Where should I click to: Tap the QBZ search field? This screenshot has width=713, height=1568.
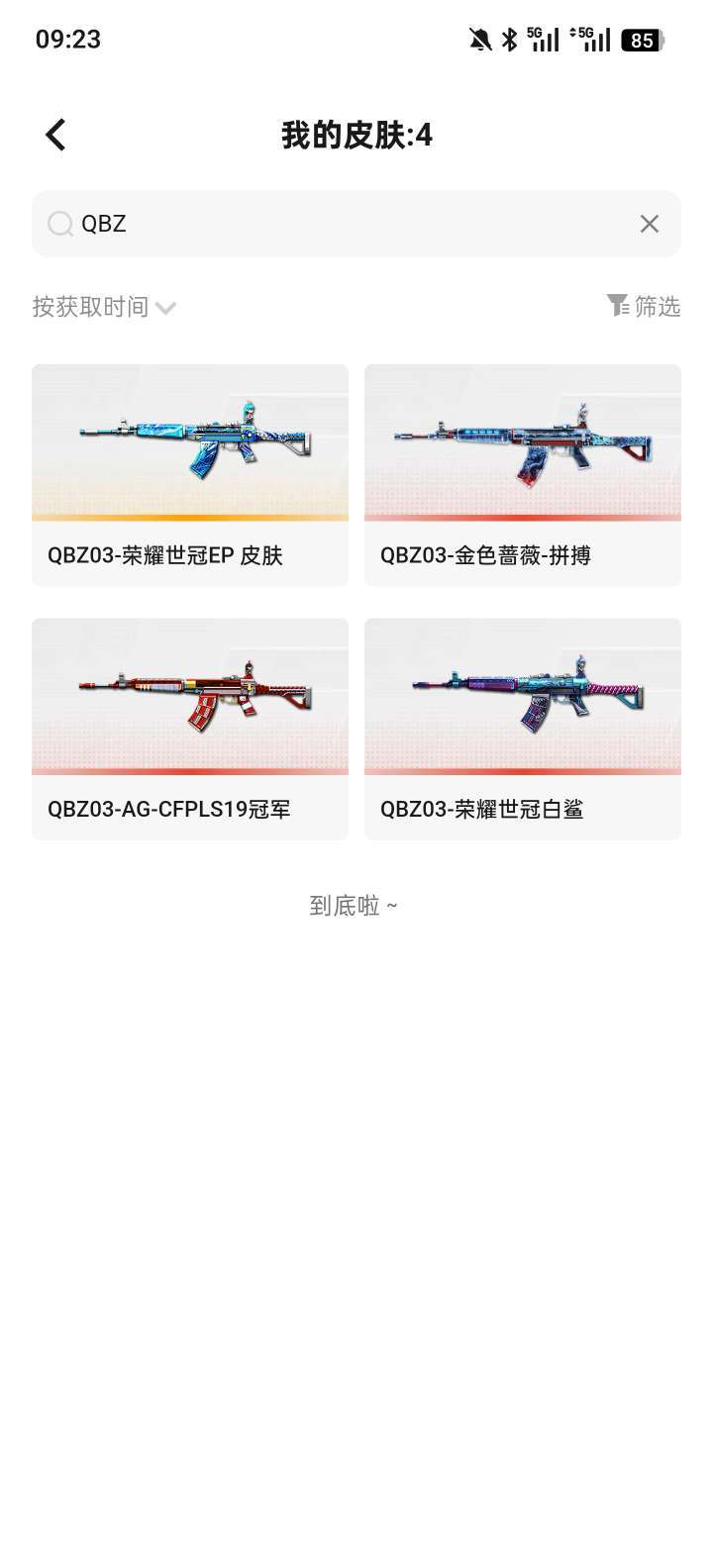point(337,224)
